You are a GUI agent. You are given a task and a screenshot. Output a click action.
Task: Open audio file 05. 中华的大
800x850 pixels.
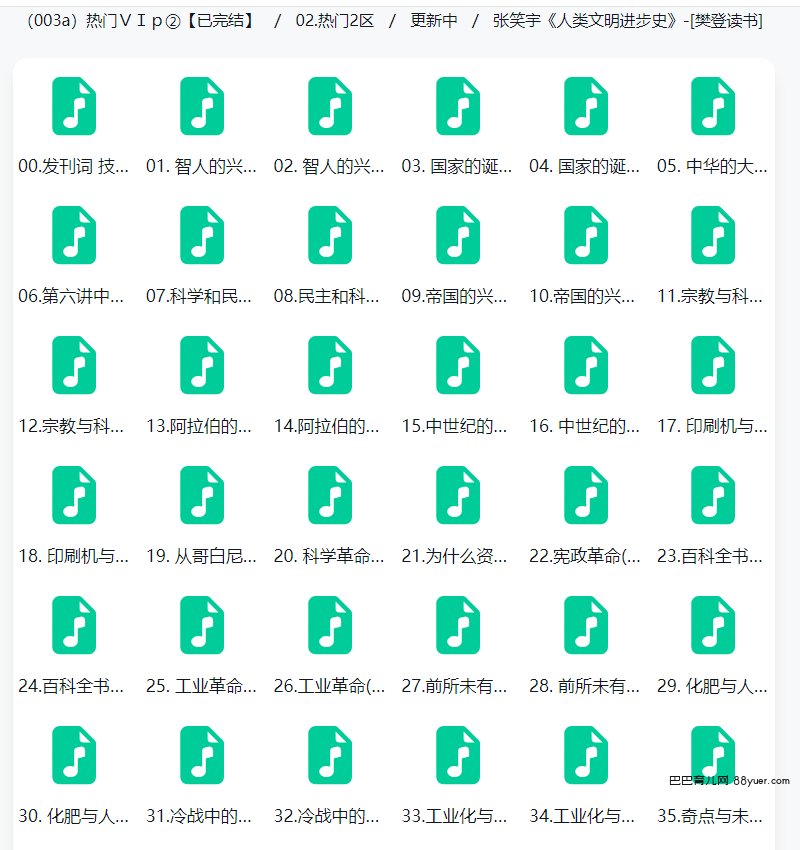tap(713, 106)
